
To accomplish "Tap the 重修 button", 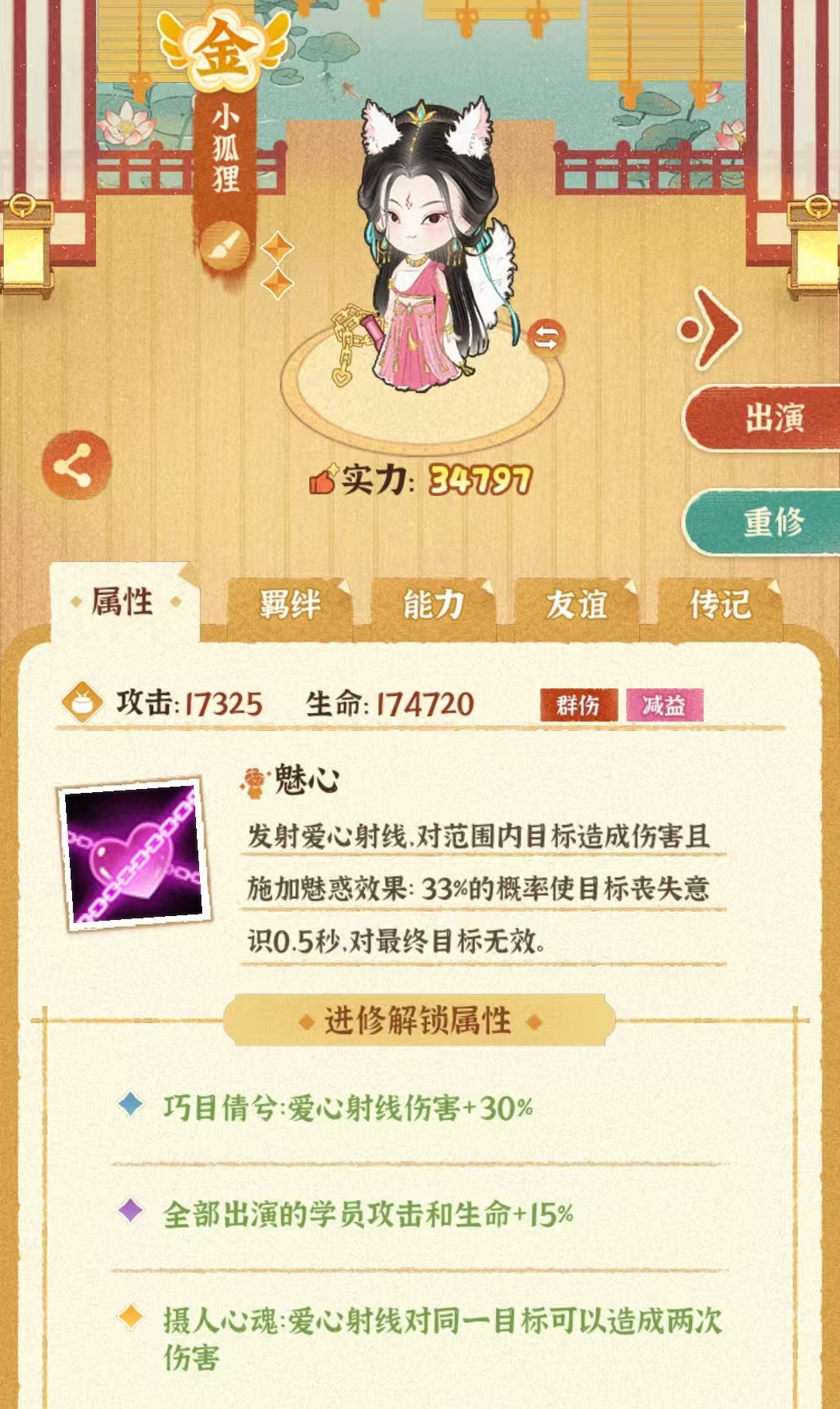I will point(762,522).
